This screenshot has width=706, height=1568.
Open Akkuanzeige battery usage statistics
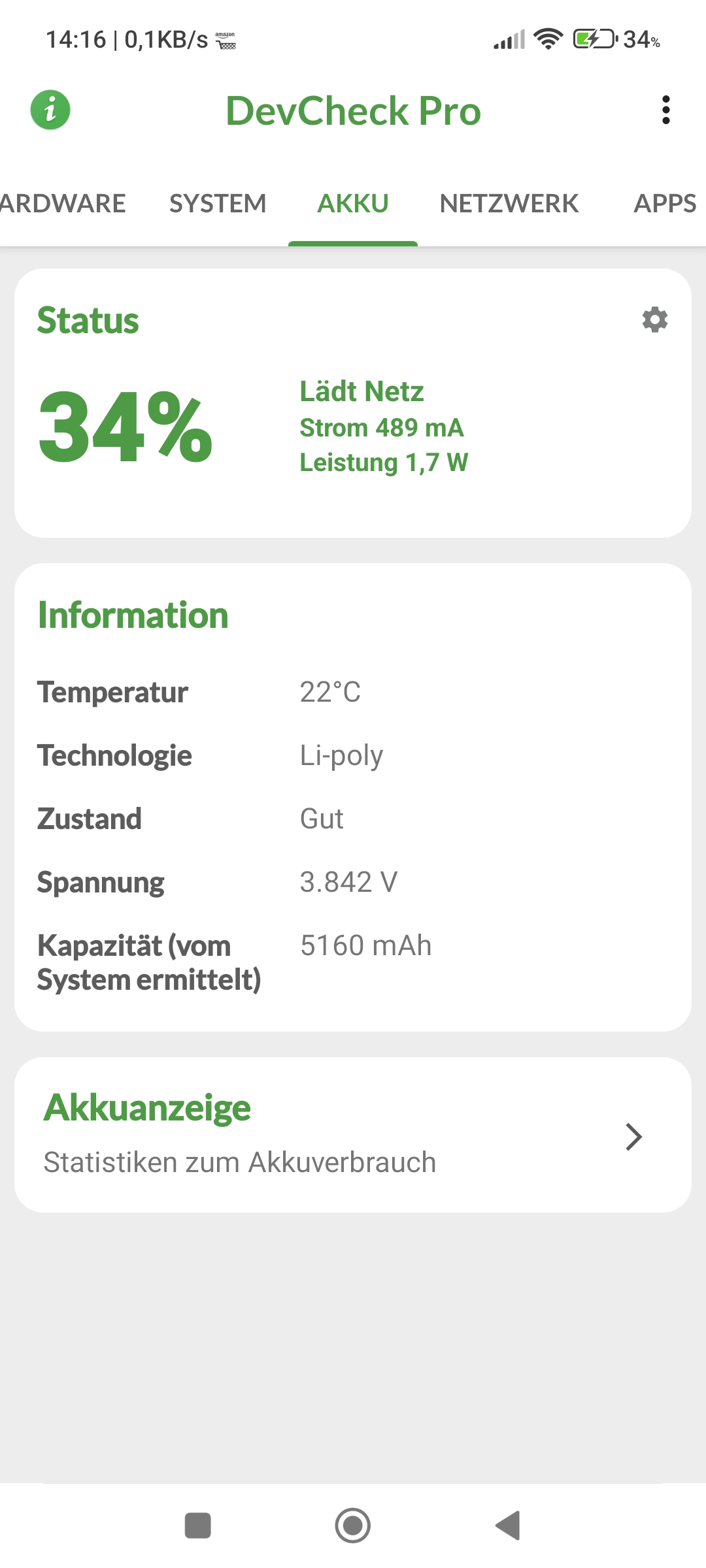point(353,1135)
